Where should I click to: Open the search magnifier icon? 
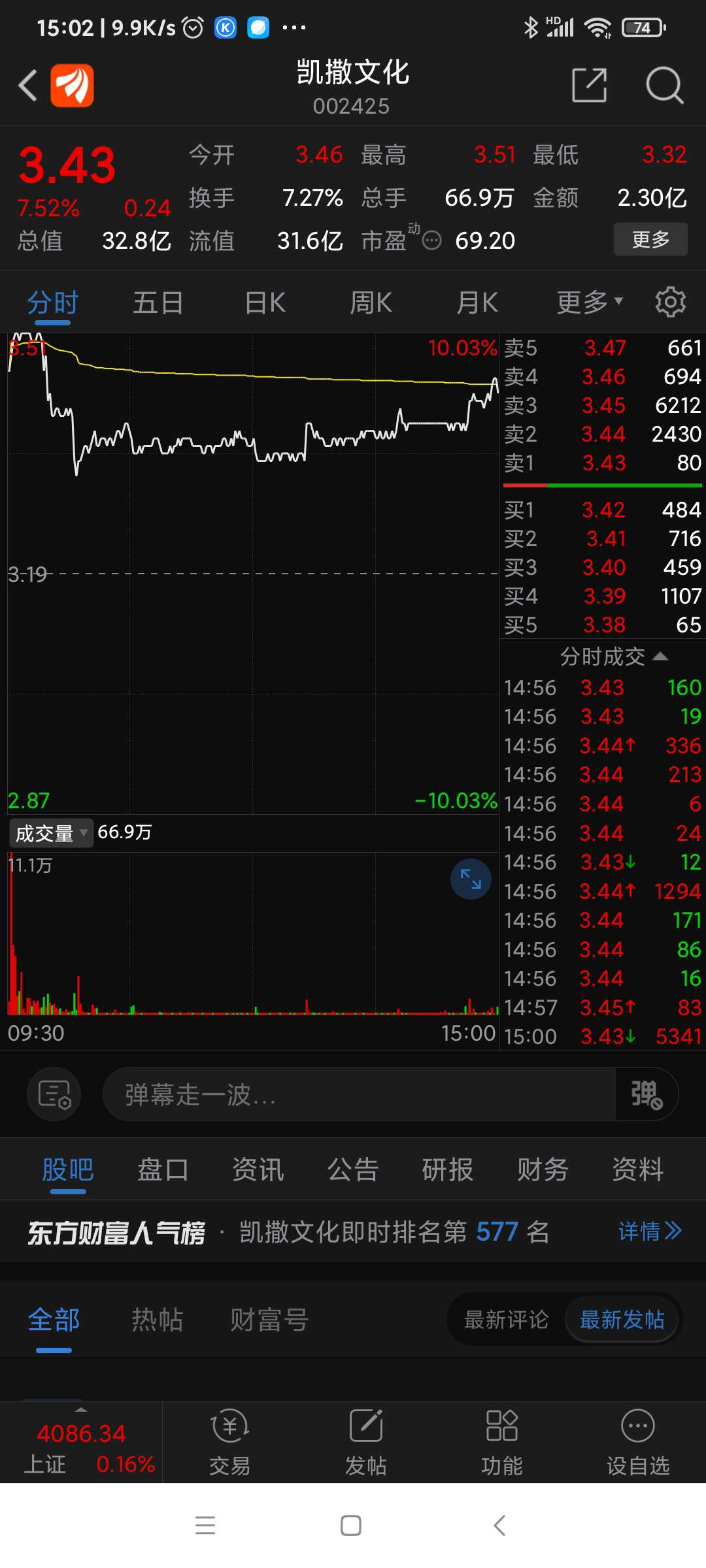(x=664, y=85)
